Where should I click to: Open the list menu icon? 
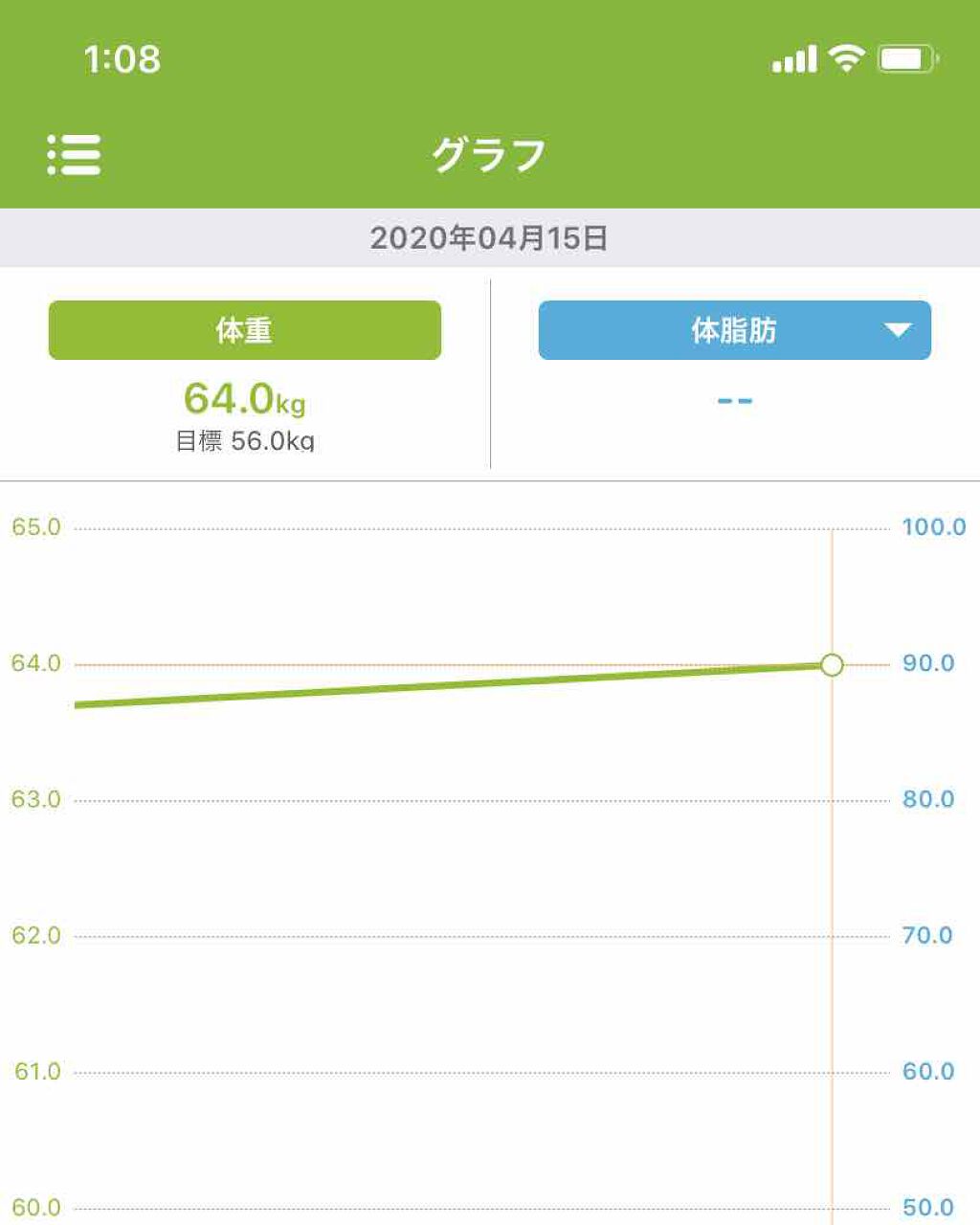point(75,154)
